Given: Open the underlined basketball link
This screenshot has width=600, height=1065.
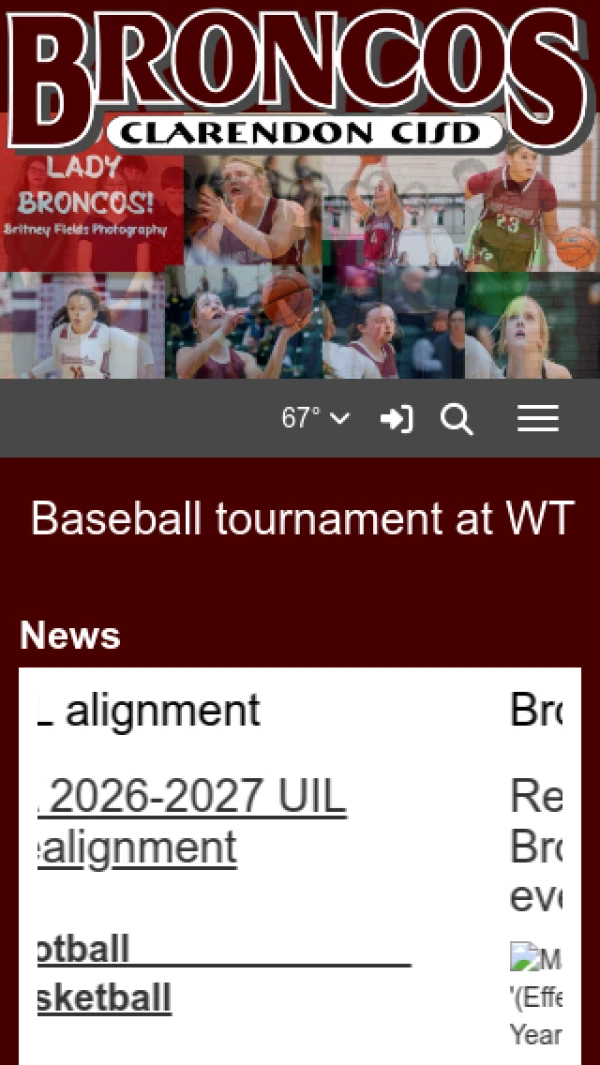Looking at the screenshot, I should pos(104,997).
